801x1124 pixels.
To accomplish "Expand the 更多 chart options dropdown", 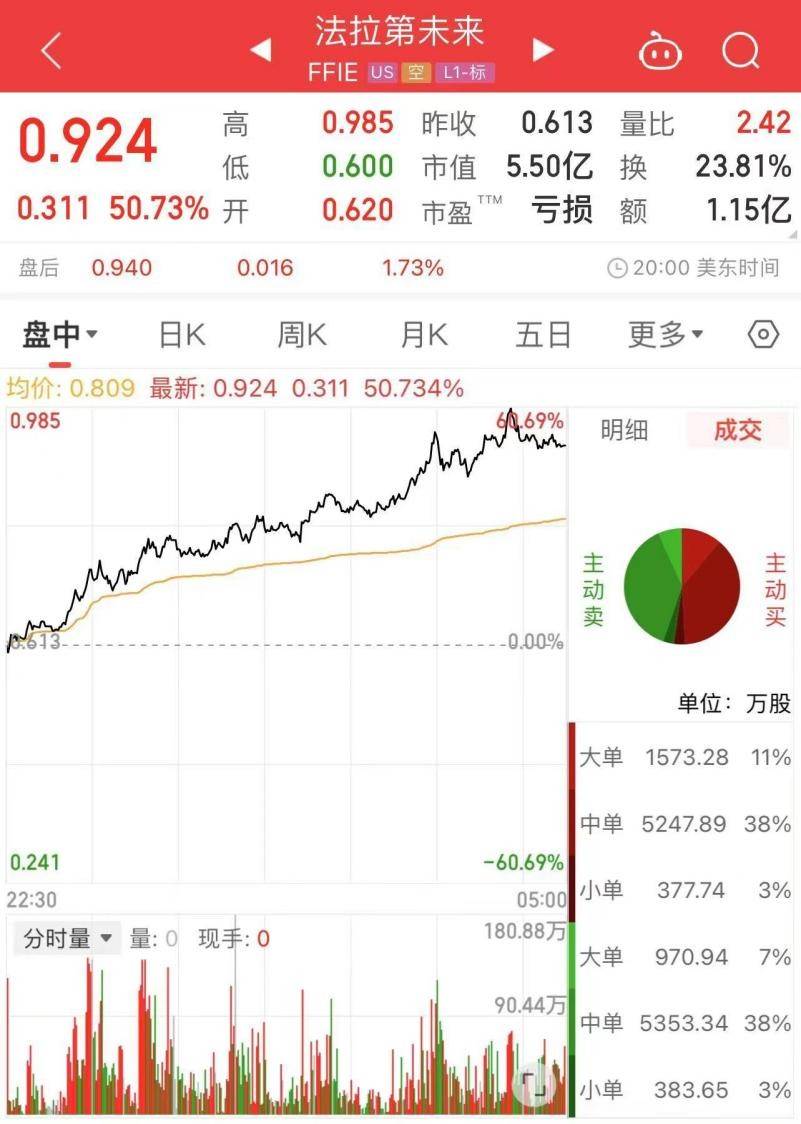I will click(x=660, y=335).
